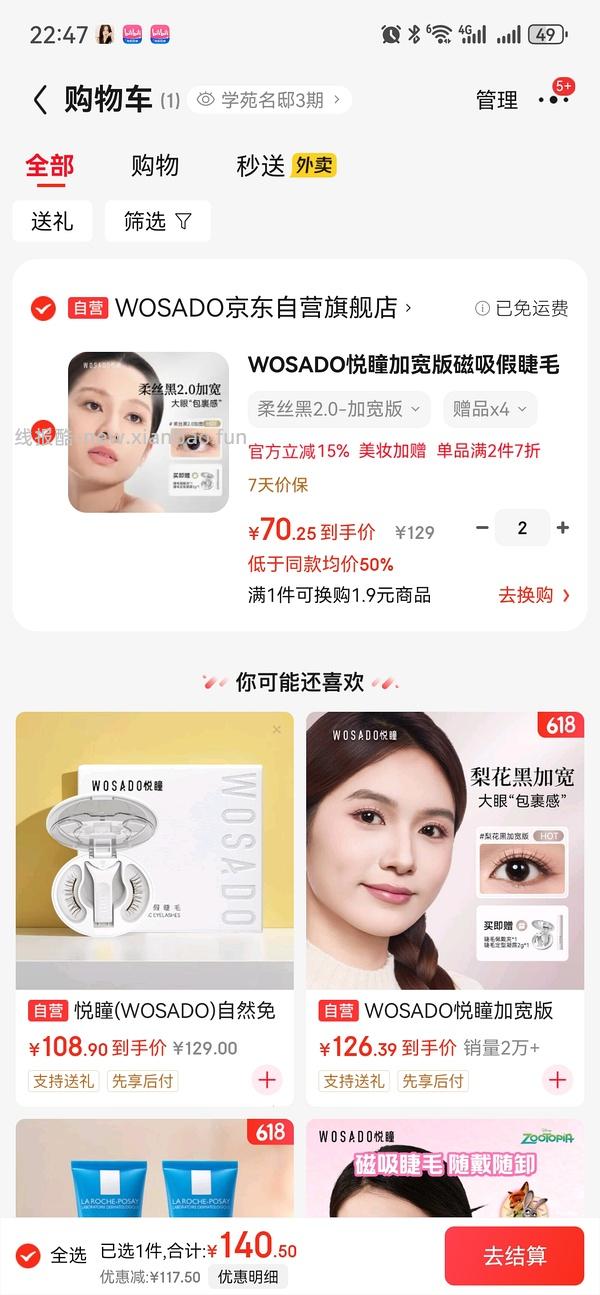This screenshot has height=1295, width=600.
Task: Proceed to checkout with 去结算
Action: point(514,1256)
